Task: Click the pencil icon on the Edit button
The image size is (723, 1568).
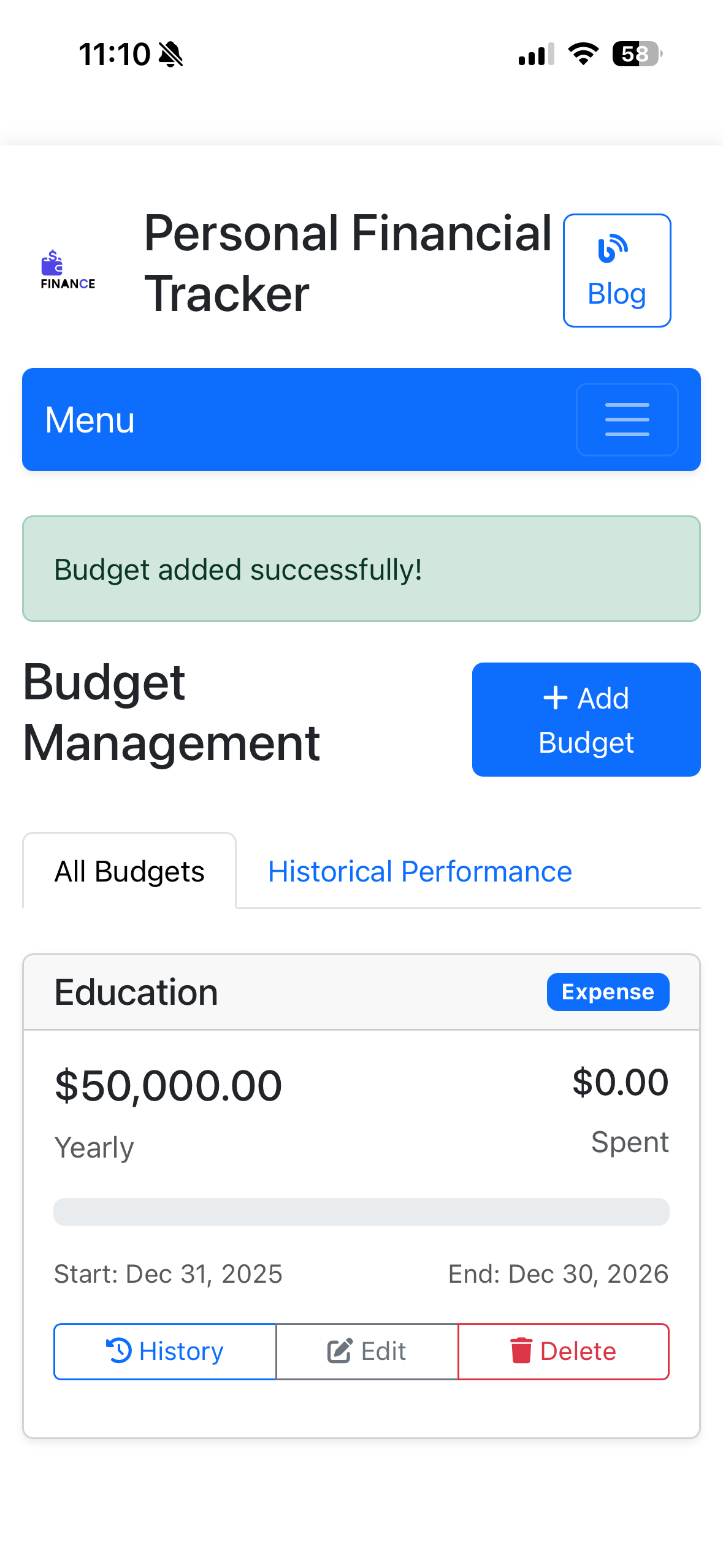Action: tap(339, 1351)
